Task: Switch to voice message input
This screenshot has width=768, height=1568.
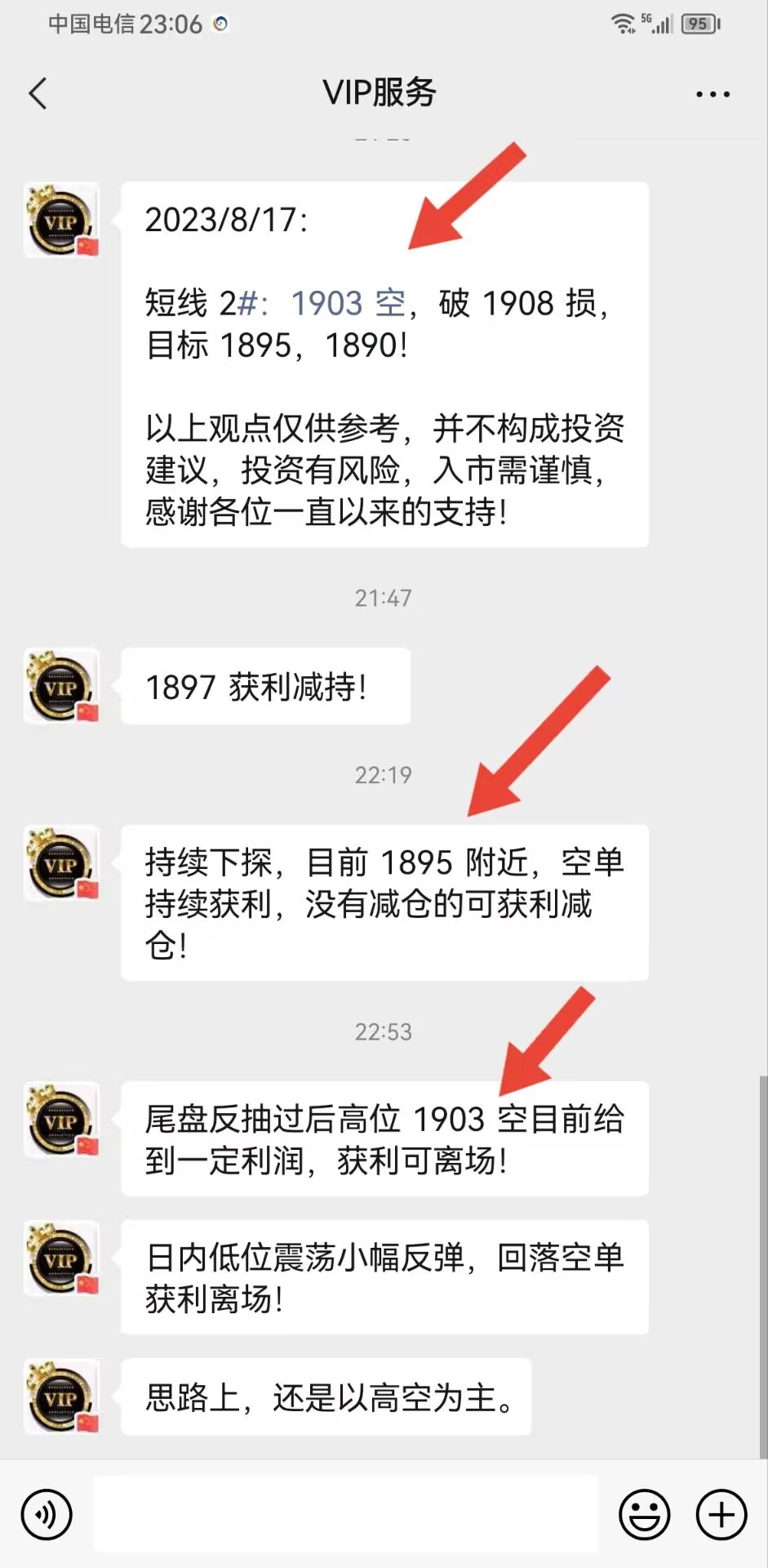Action: coord(47,1514)
